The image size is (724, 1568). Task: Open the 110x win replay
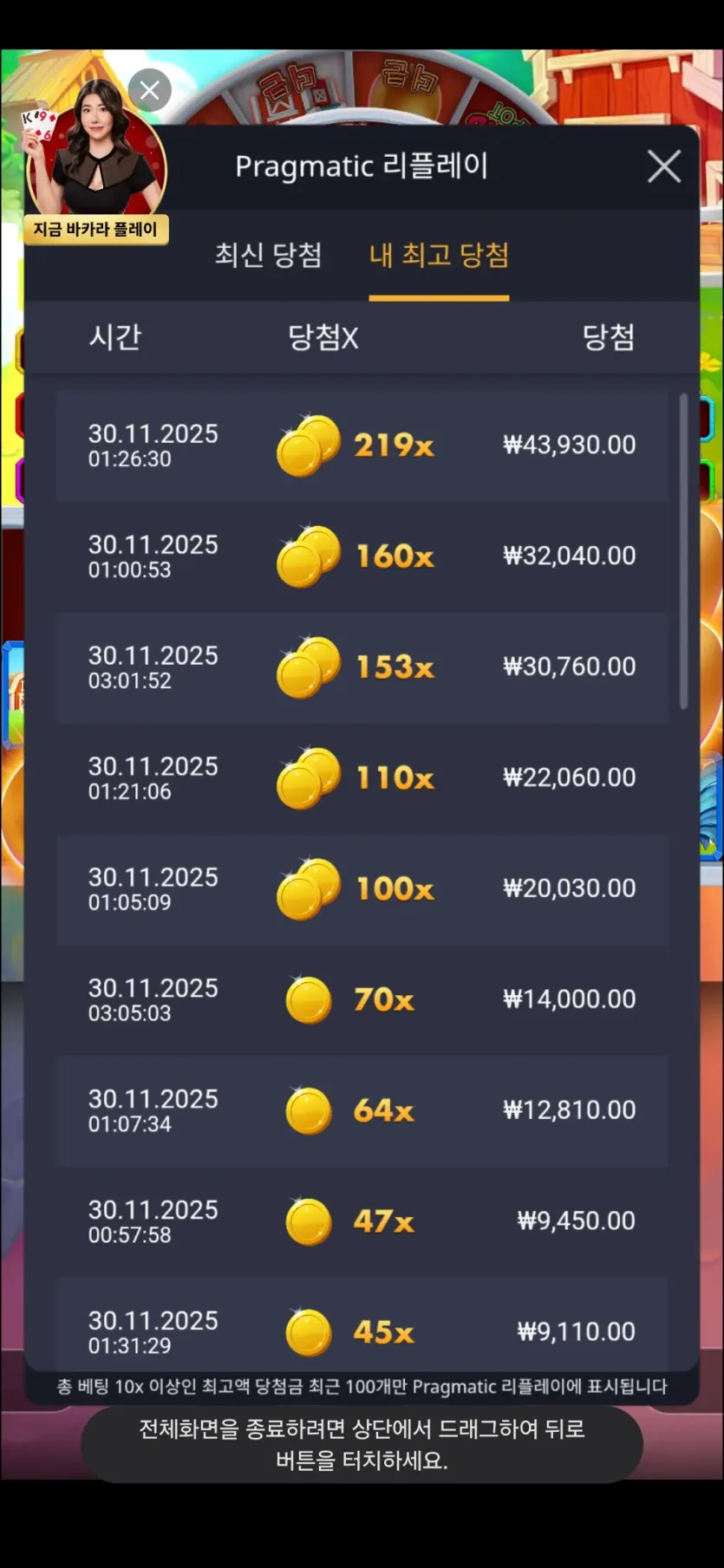[x=362, y=778]
